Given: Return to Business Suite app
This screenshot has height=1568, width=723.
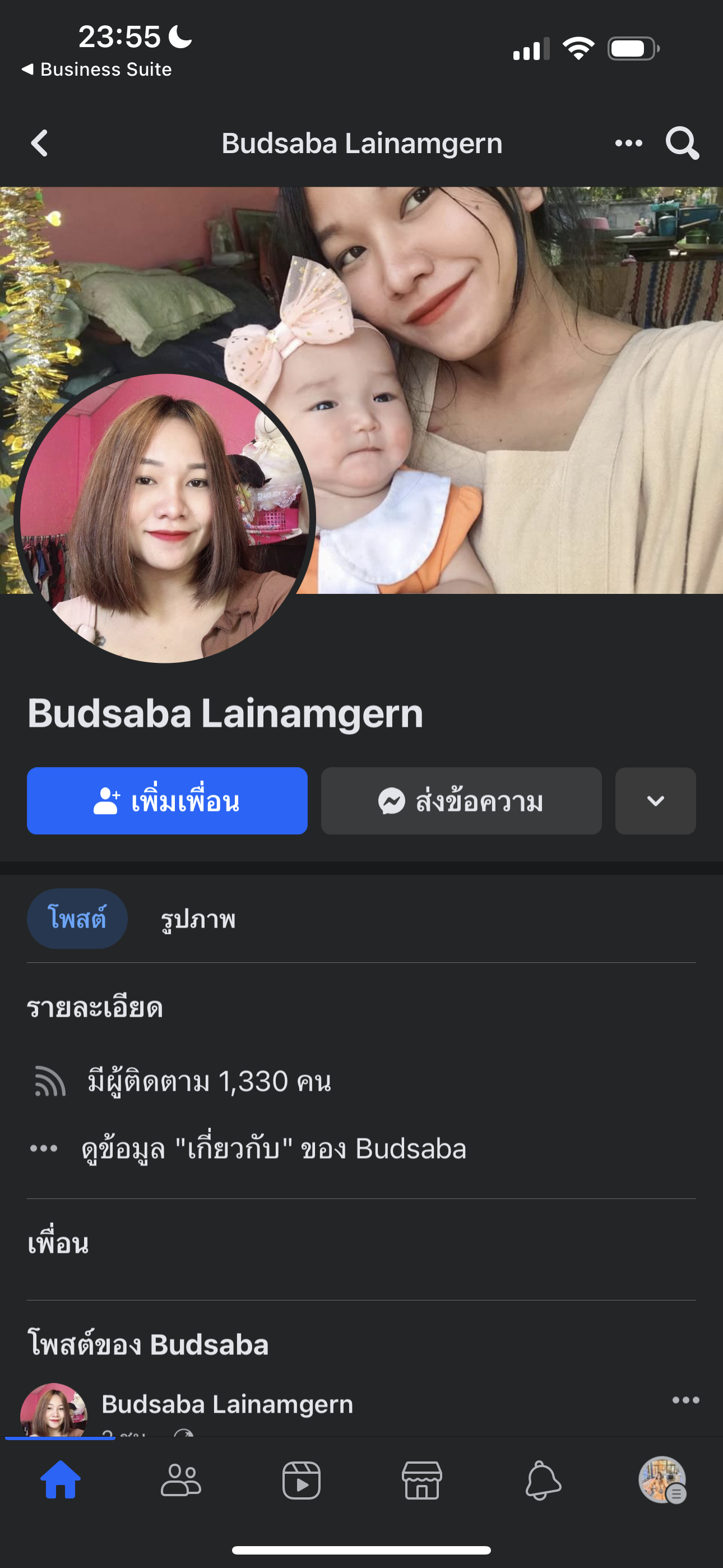Looking at the screenshot, I should tap(98, 70).
